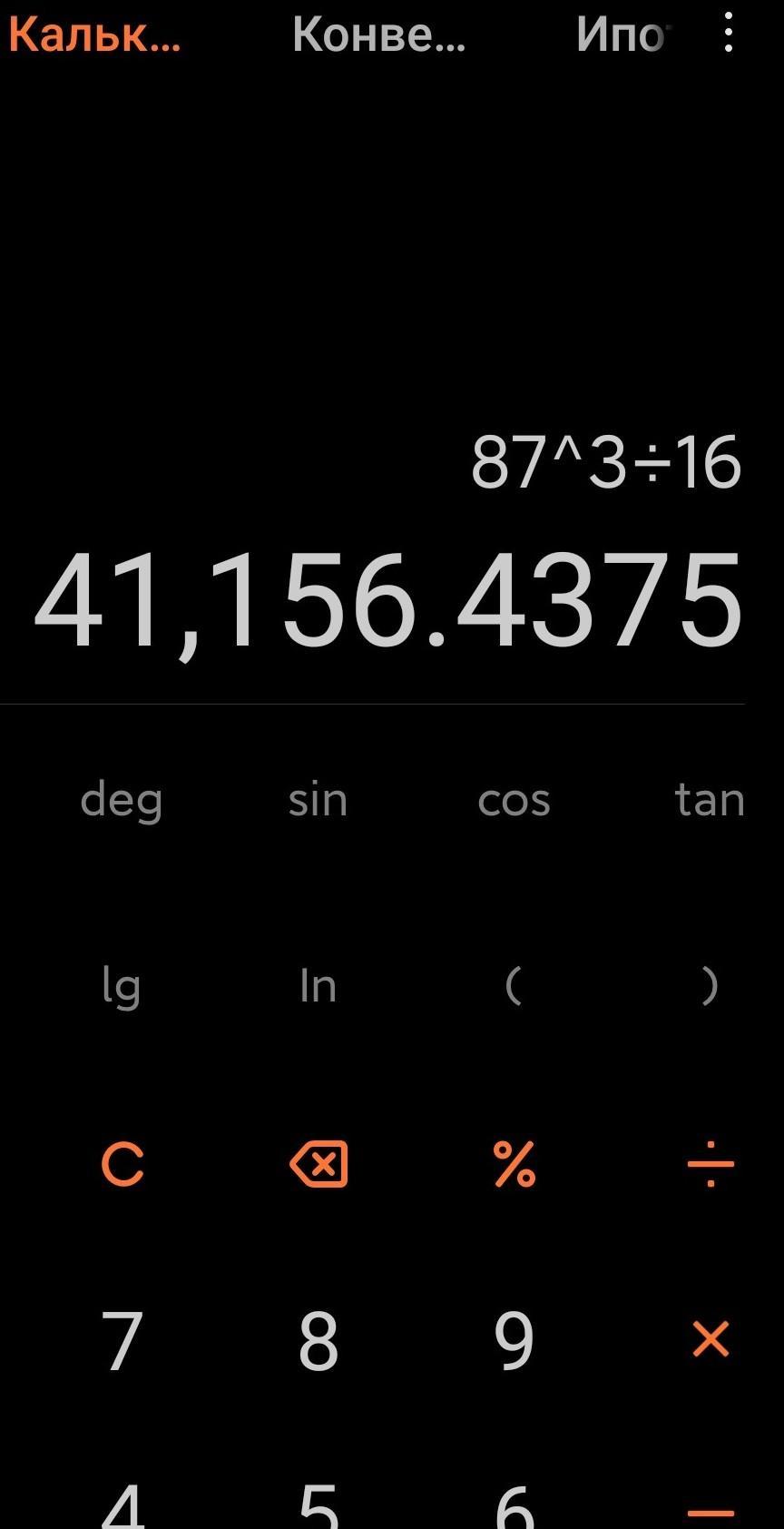The width and height of the screenshot is (784, 1529).
Task: Select the multiplication operator
Action: pos(710,1339)
